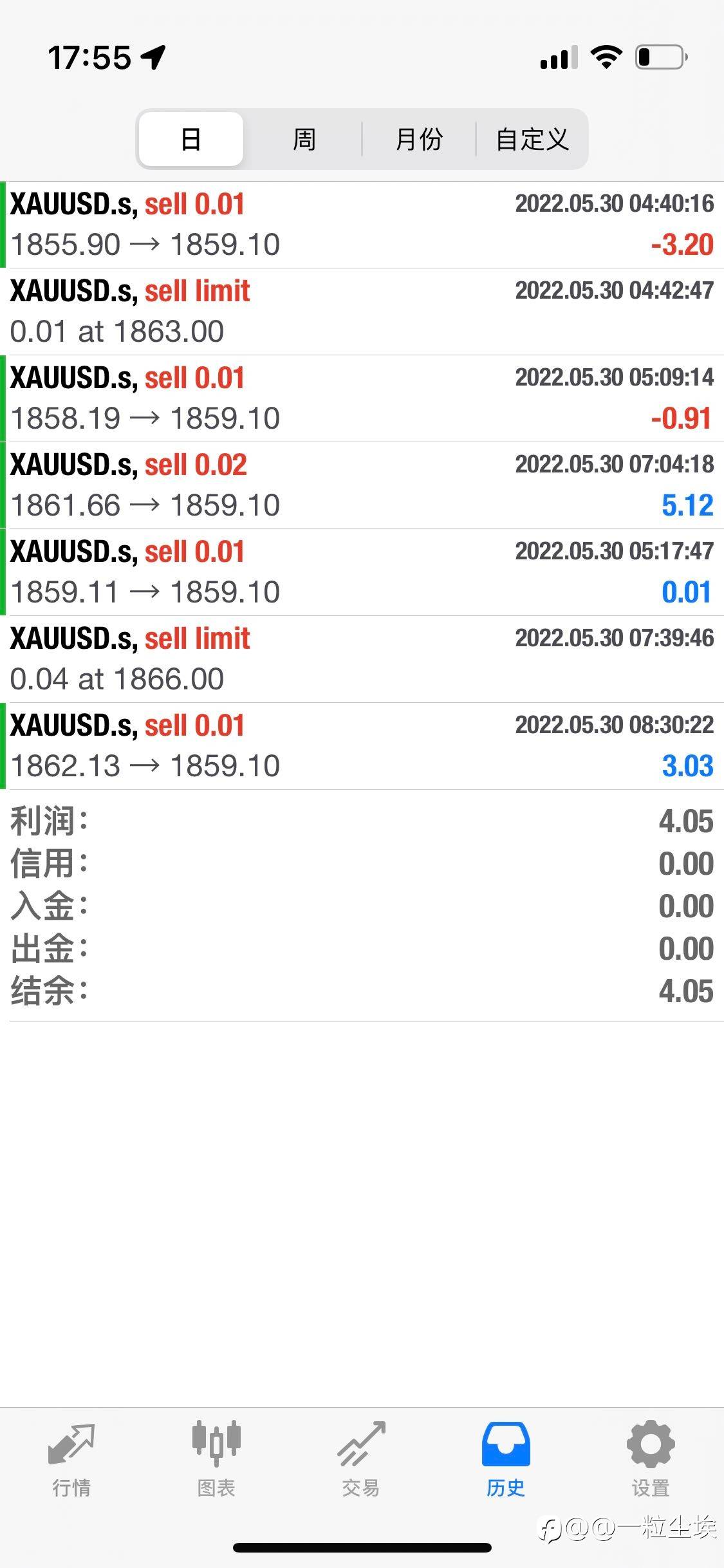Go to the 图表 chart tab
Image resolution: width=724 pixels, height=1568 pixels.
click(x=216, y=1459)
